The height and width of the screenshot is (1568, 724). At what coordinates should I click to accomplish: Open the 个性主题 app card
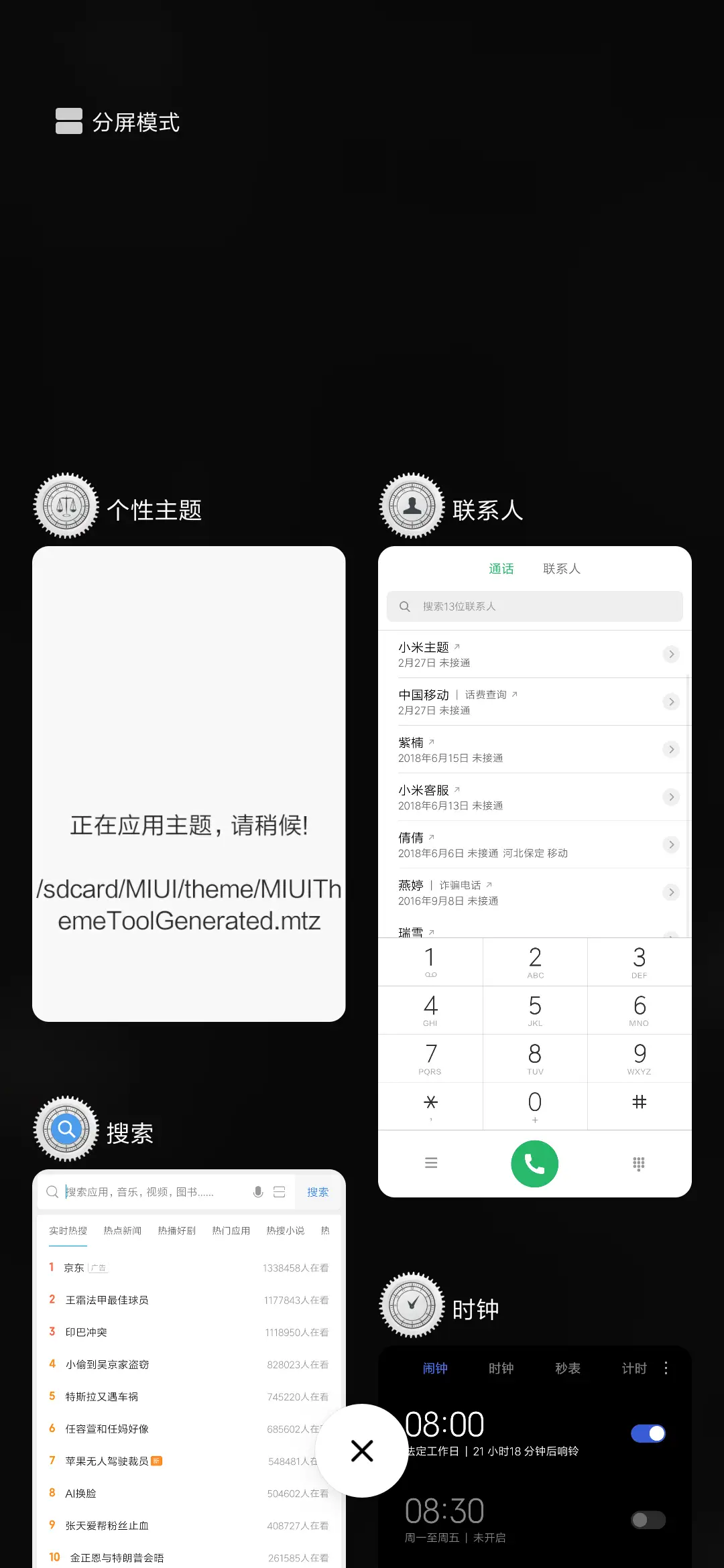[x=189, y=783]
